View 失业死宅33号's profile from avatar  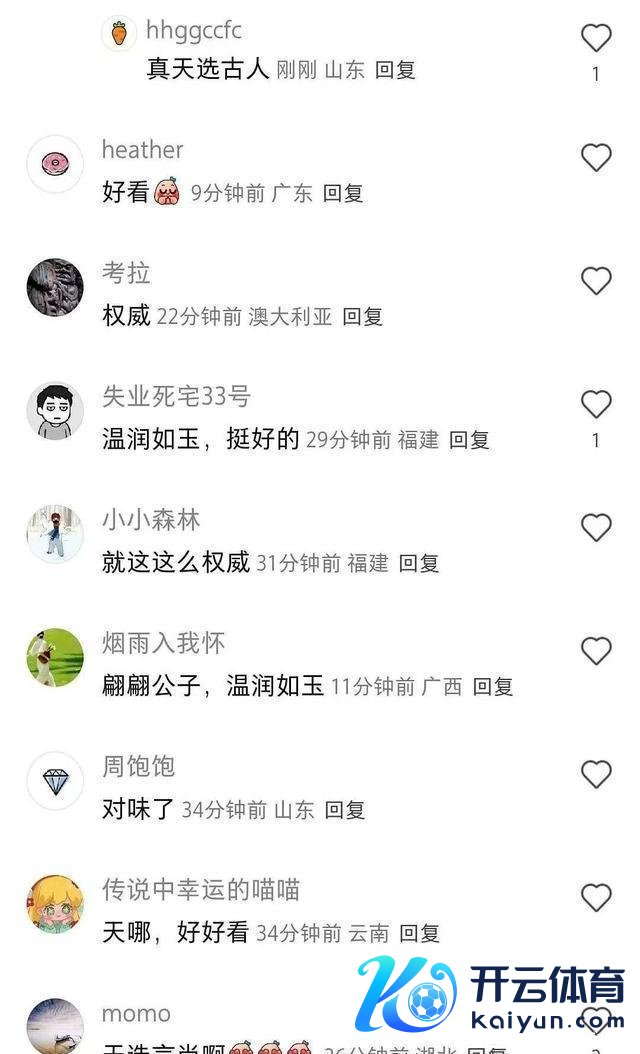[x=55, y=410]
